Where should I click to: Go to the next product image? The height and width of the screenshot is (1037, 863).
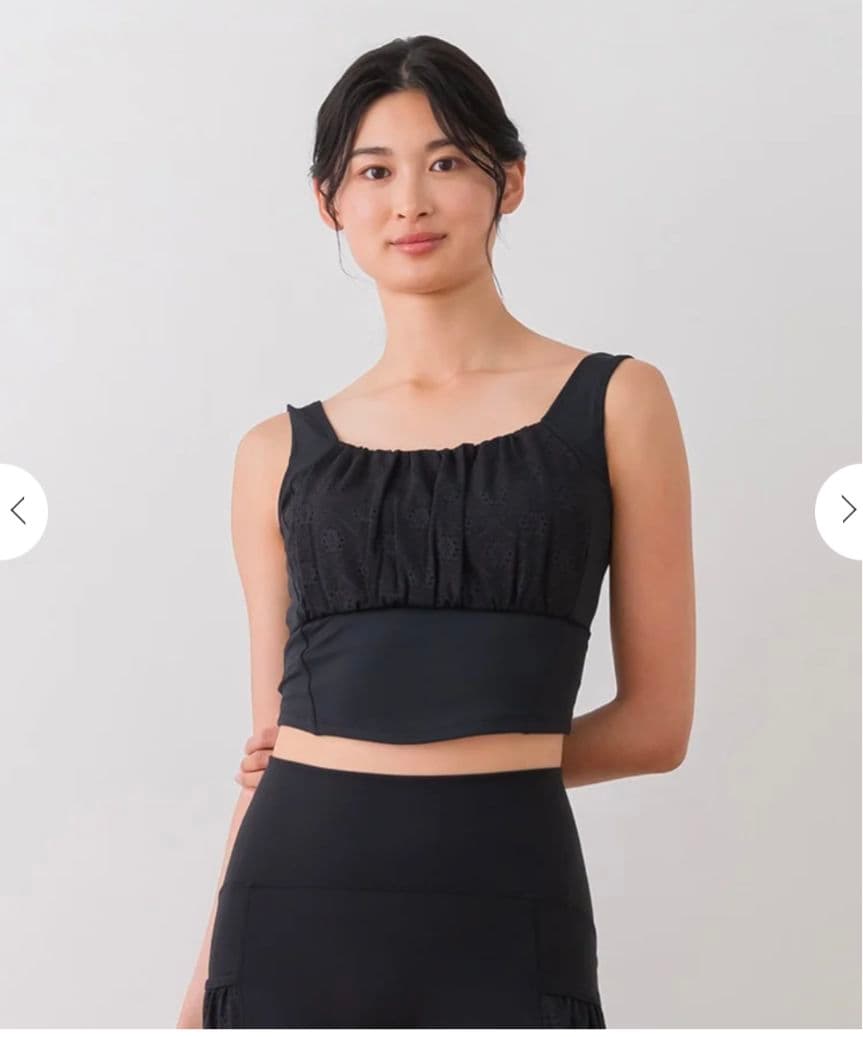tap(845, 511)
